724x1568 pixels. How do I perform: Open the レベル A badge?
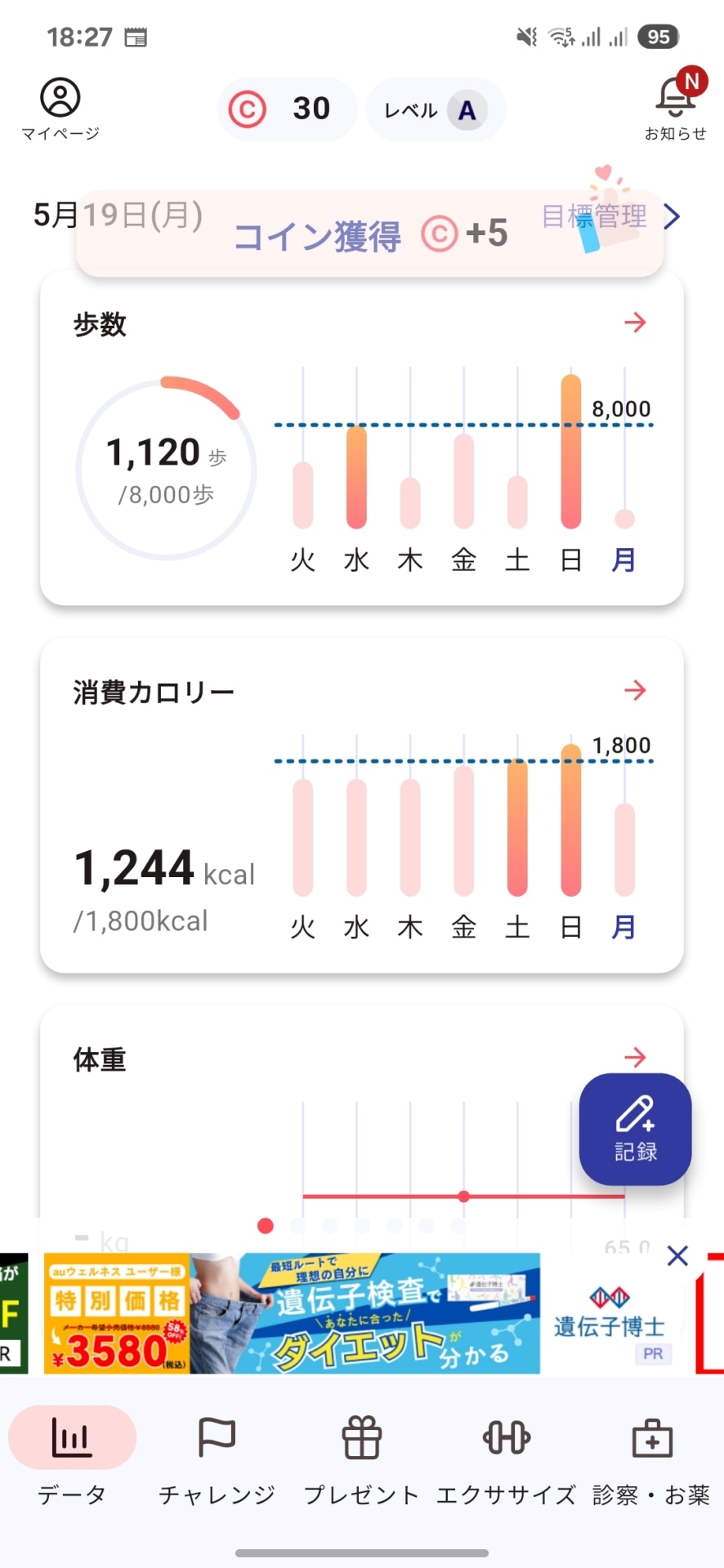coord(436,110)
